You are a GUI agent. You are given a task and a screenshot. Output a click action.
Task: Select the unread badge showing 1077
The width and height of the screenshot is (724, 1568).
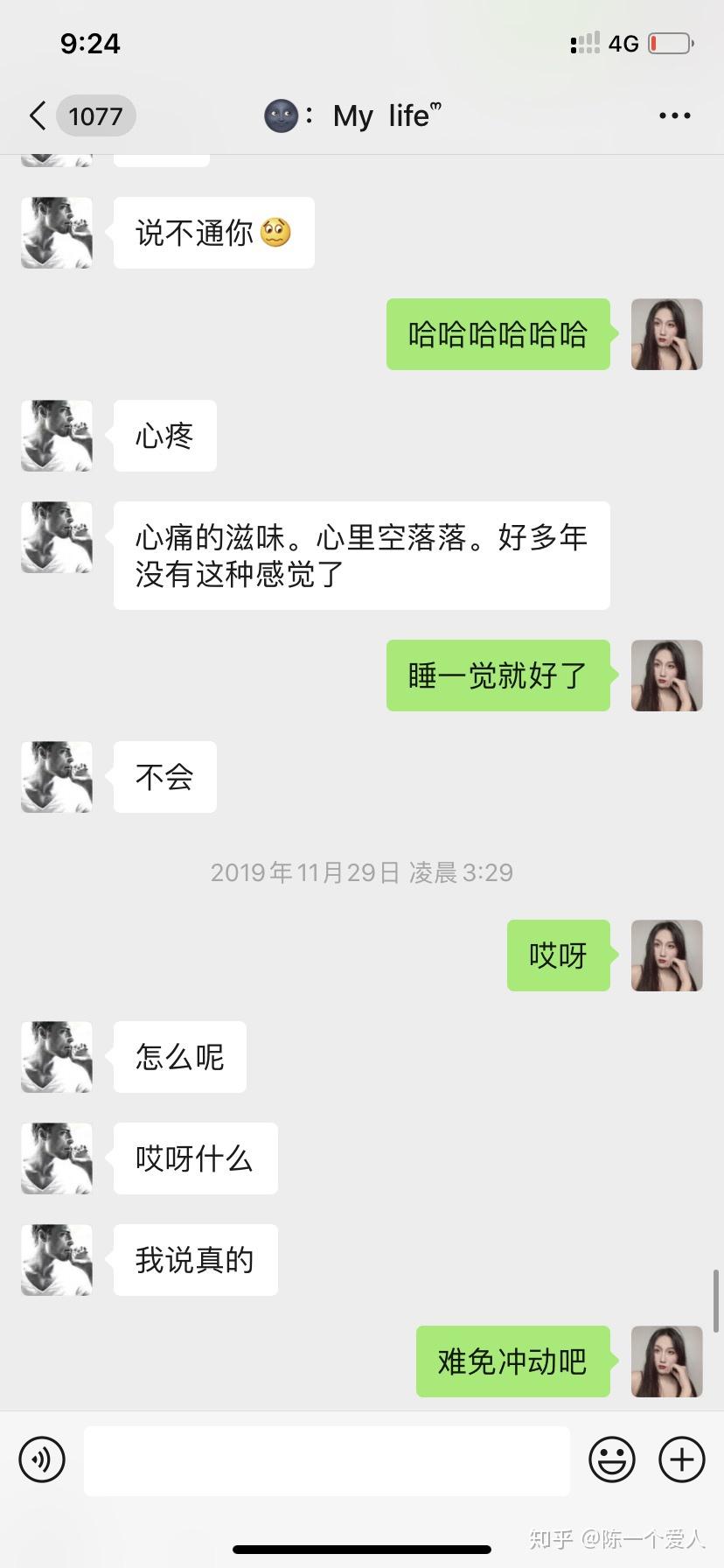point(95,115)
